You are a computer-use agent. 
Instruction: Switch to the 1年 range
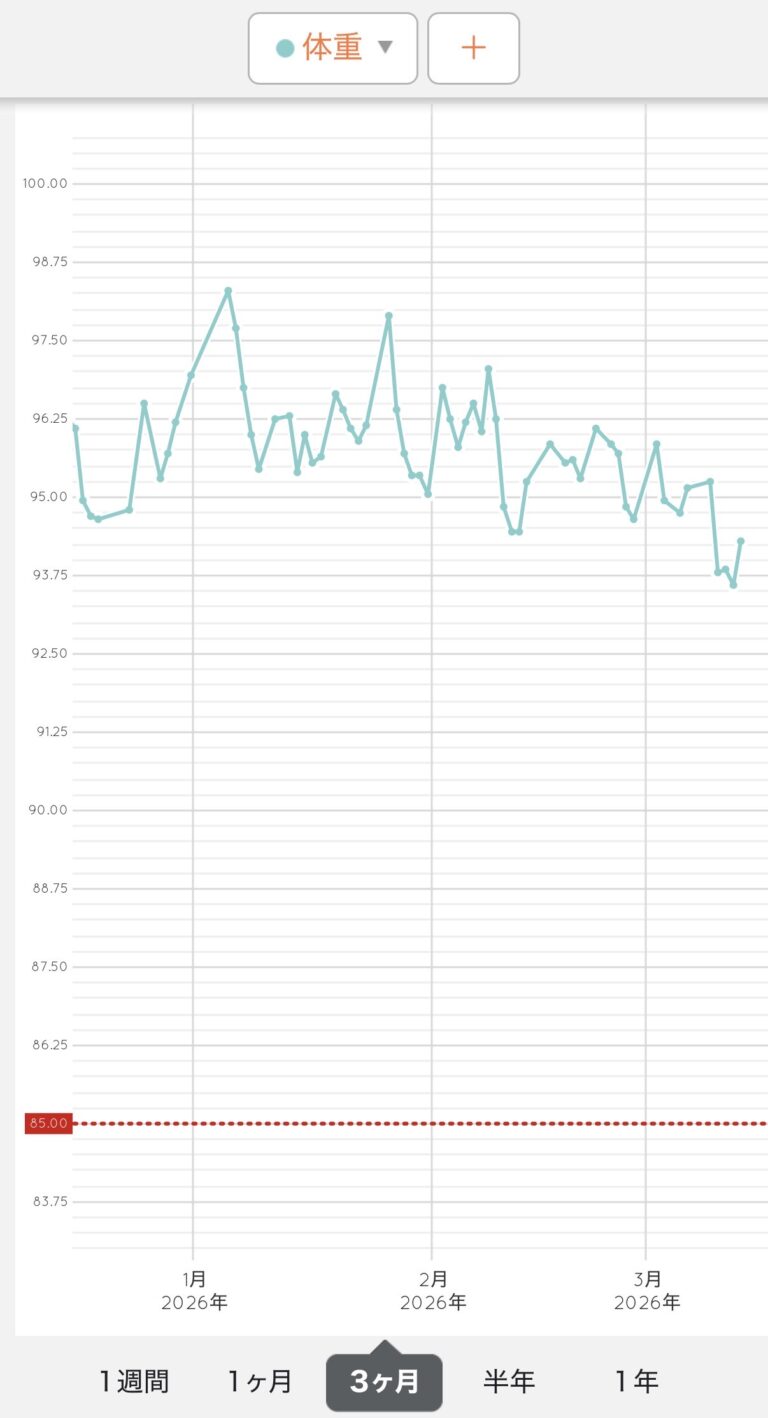(x=636, y=1382)
